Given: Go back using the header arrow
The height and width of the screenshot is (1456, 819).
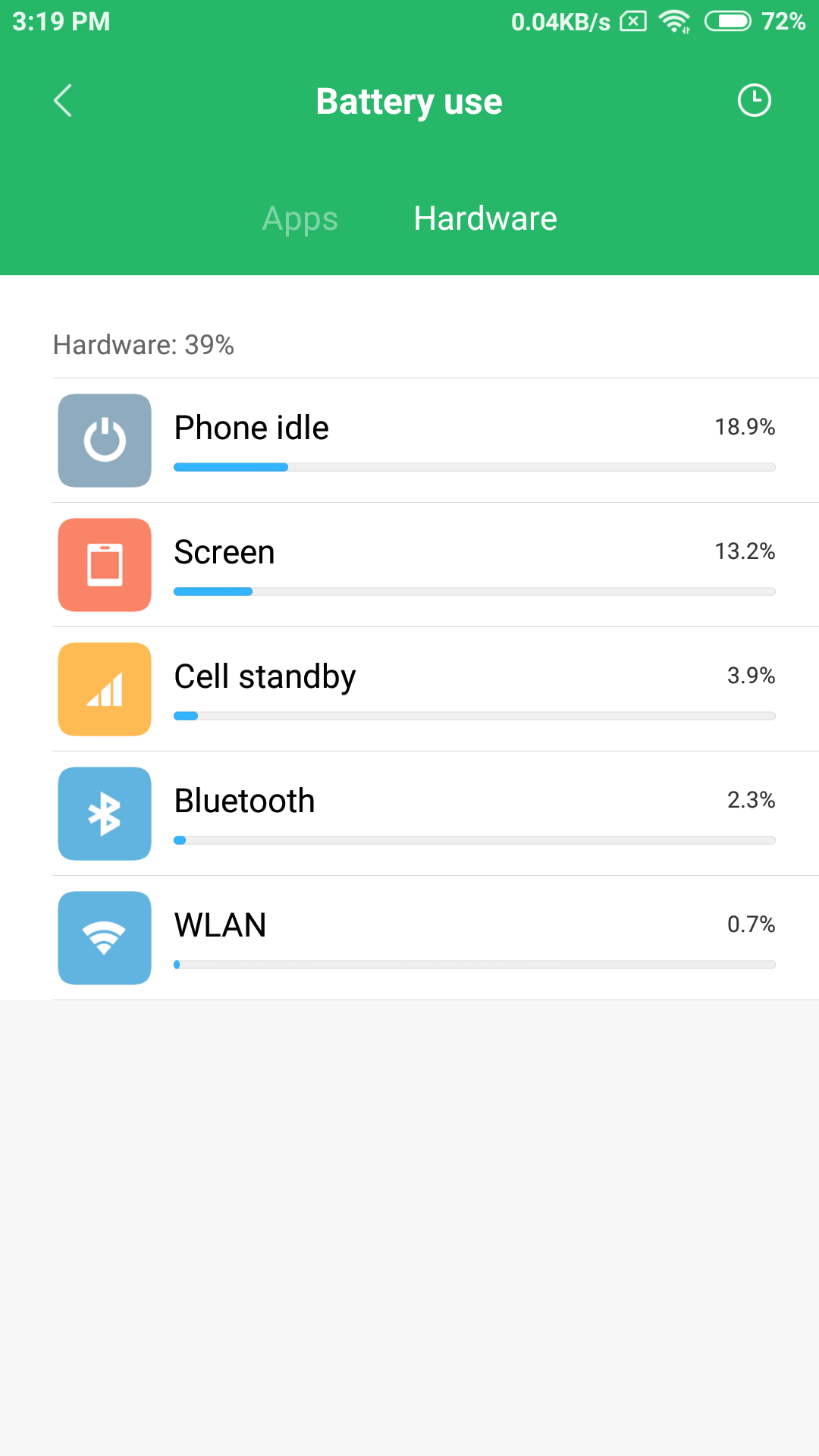Looking at the screenshot, I should tap(63, 101).
